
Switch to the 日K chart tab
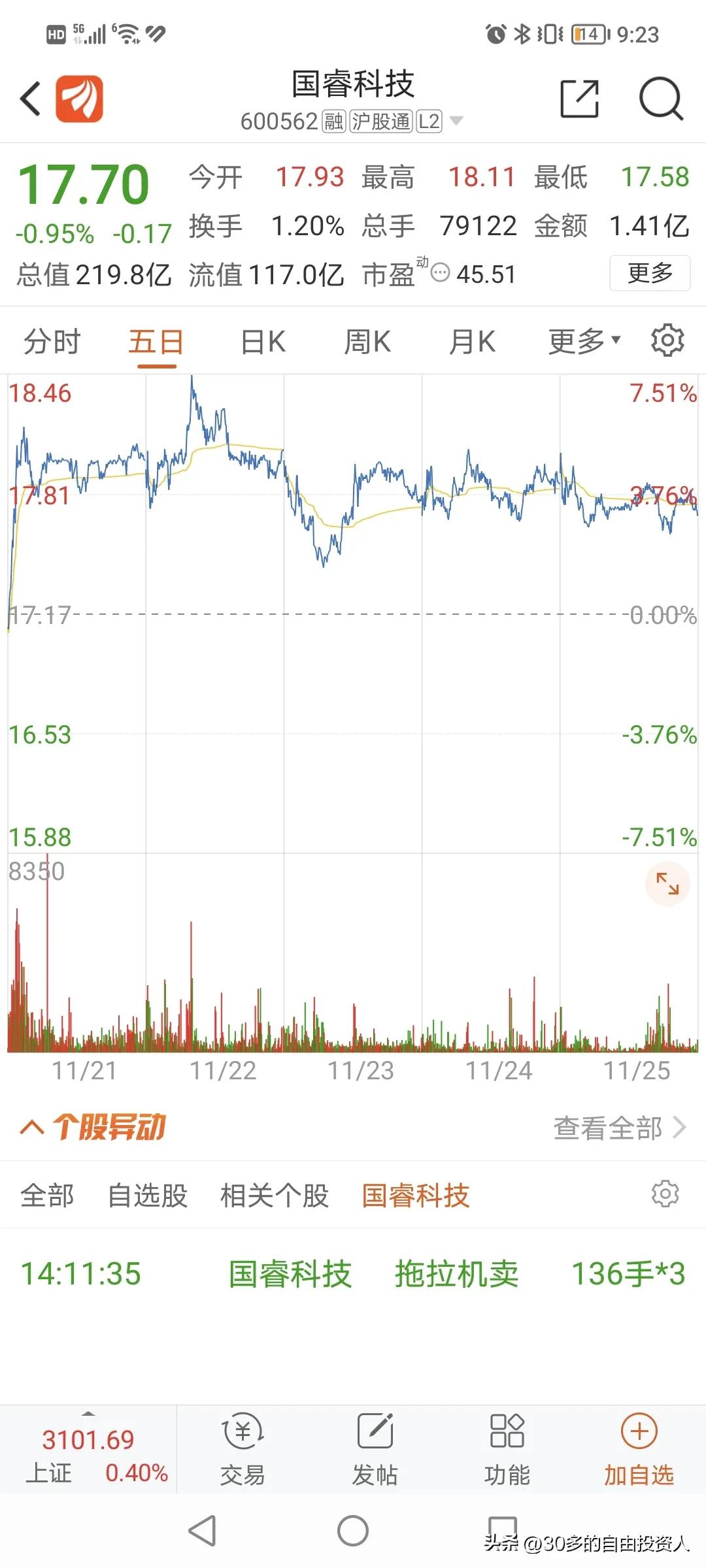click(x=263, y=342)
